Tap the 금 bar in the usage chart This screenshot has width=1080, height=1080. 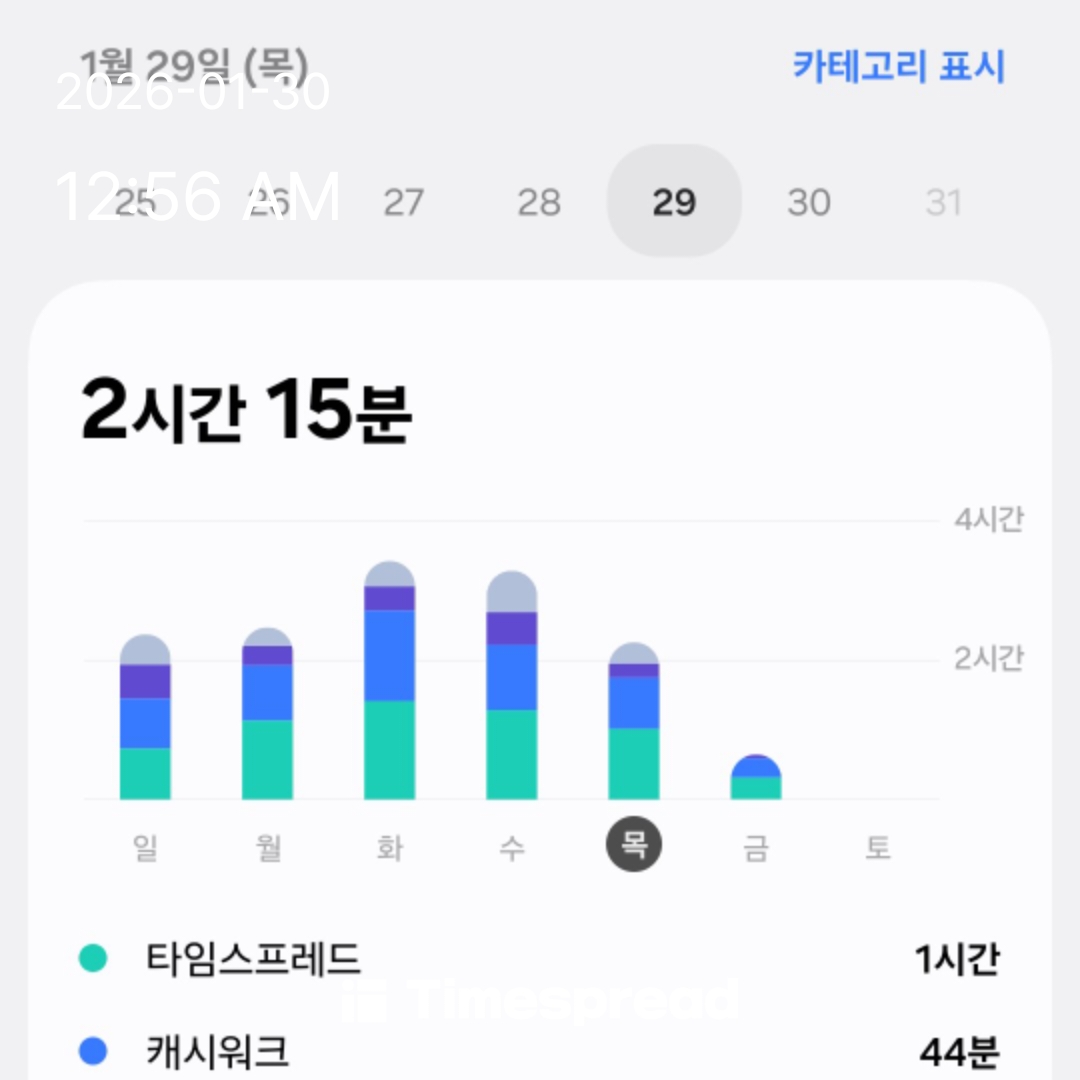click(756, 778)
